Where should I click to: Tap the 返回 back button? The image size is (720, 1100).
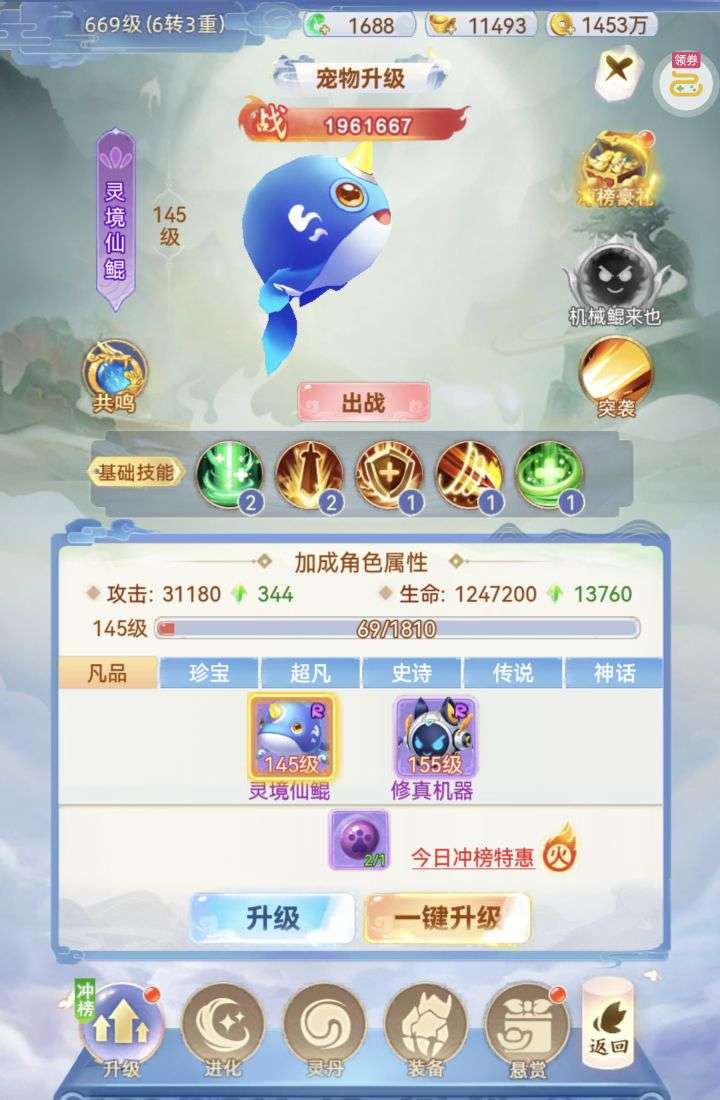point(608,1022)
